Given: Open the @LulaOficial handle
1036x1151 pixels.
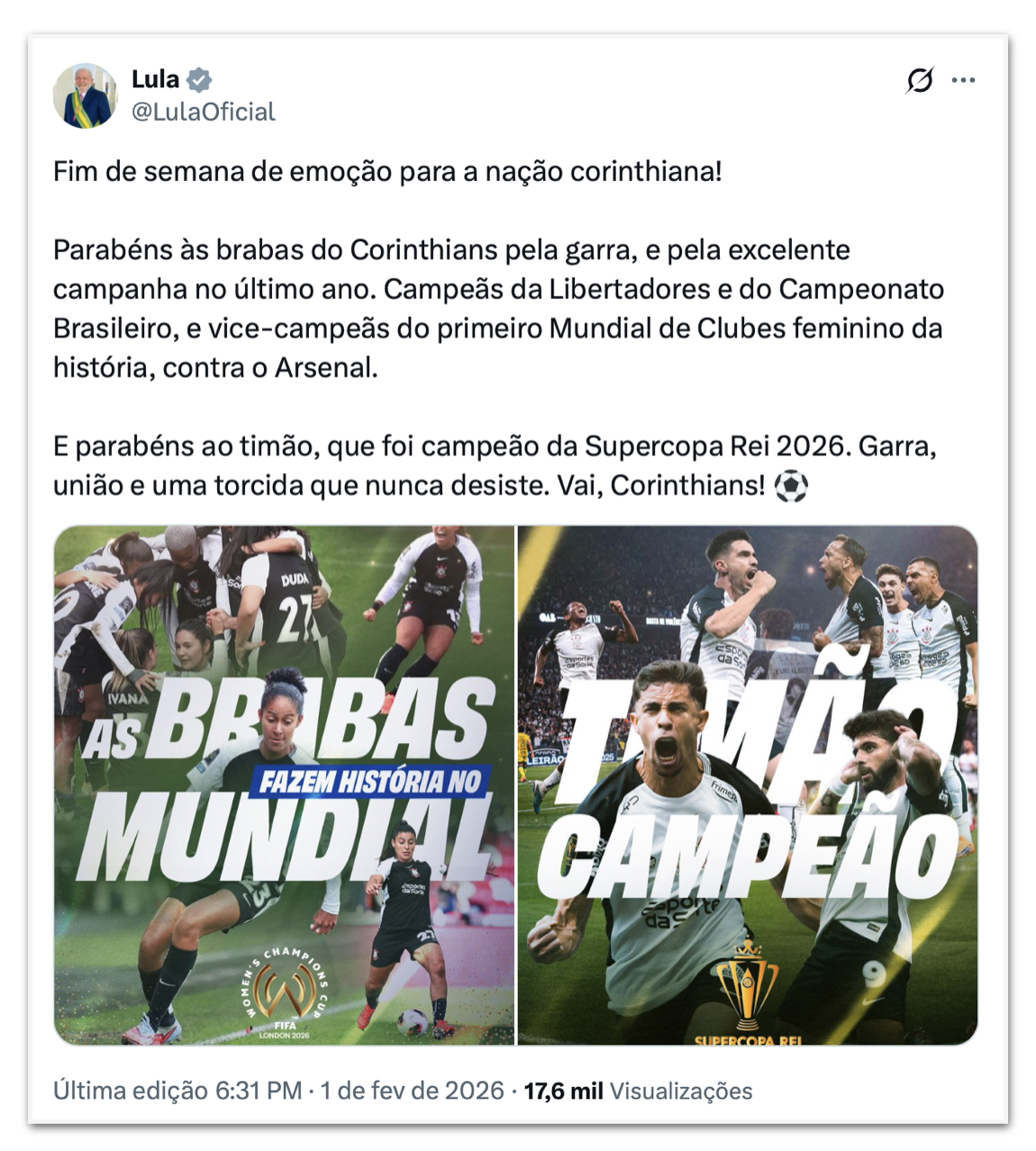Looking at the screenshot, I should point(203,112).
